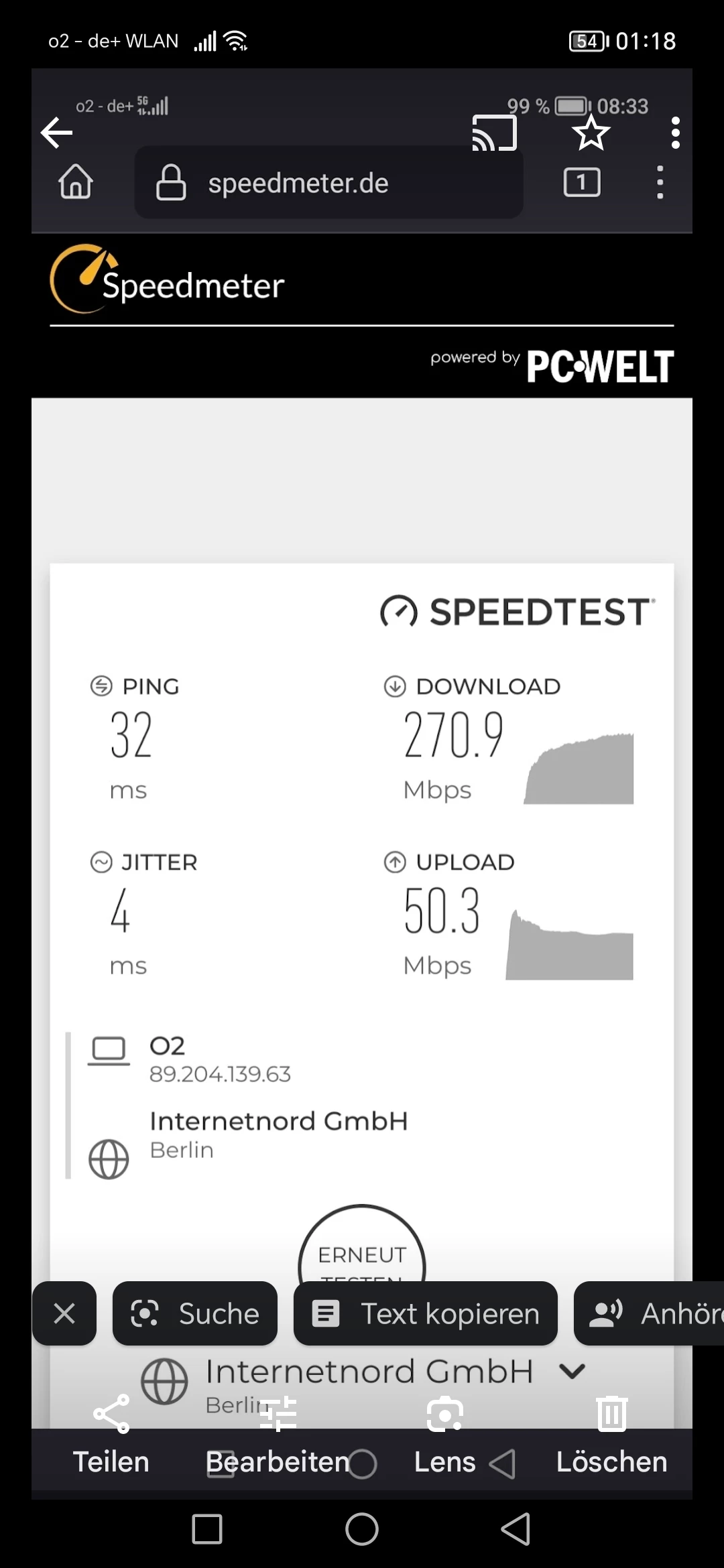Screen dimensions: 724x1568
Task: Delete the screenshot with Löschen
Action: coord(611,1434)
